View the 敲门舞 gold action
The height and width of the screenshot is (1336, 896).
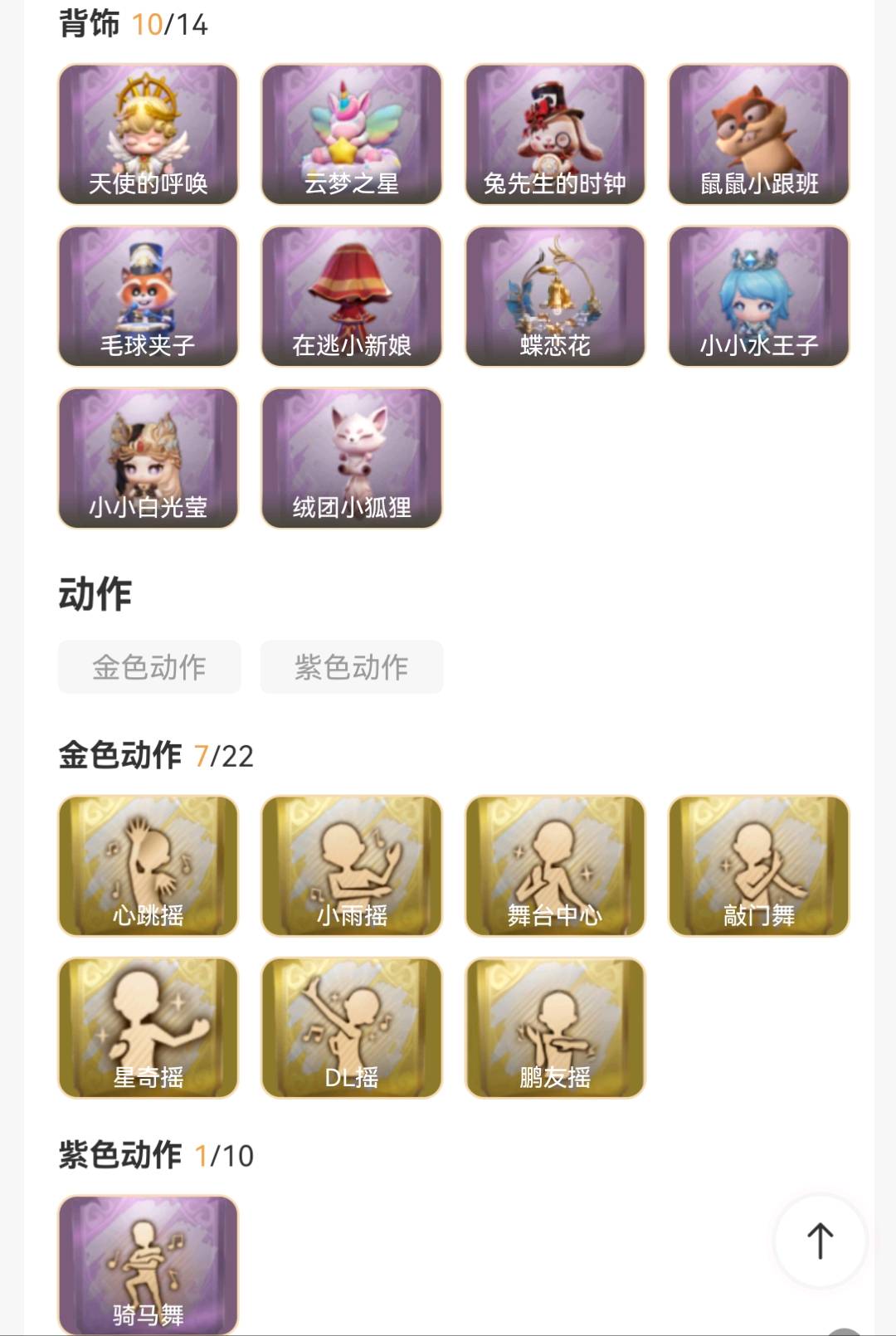(759, 866)
